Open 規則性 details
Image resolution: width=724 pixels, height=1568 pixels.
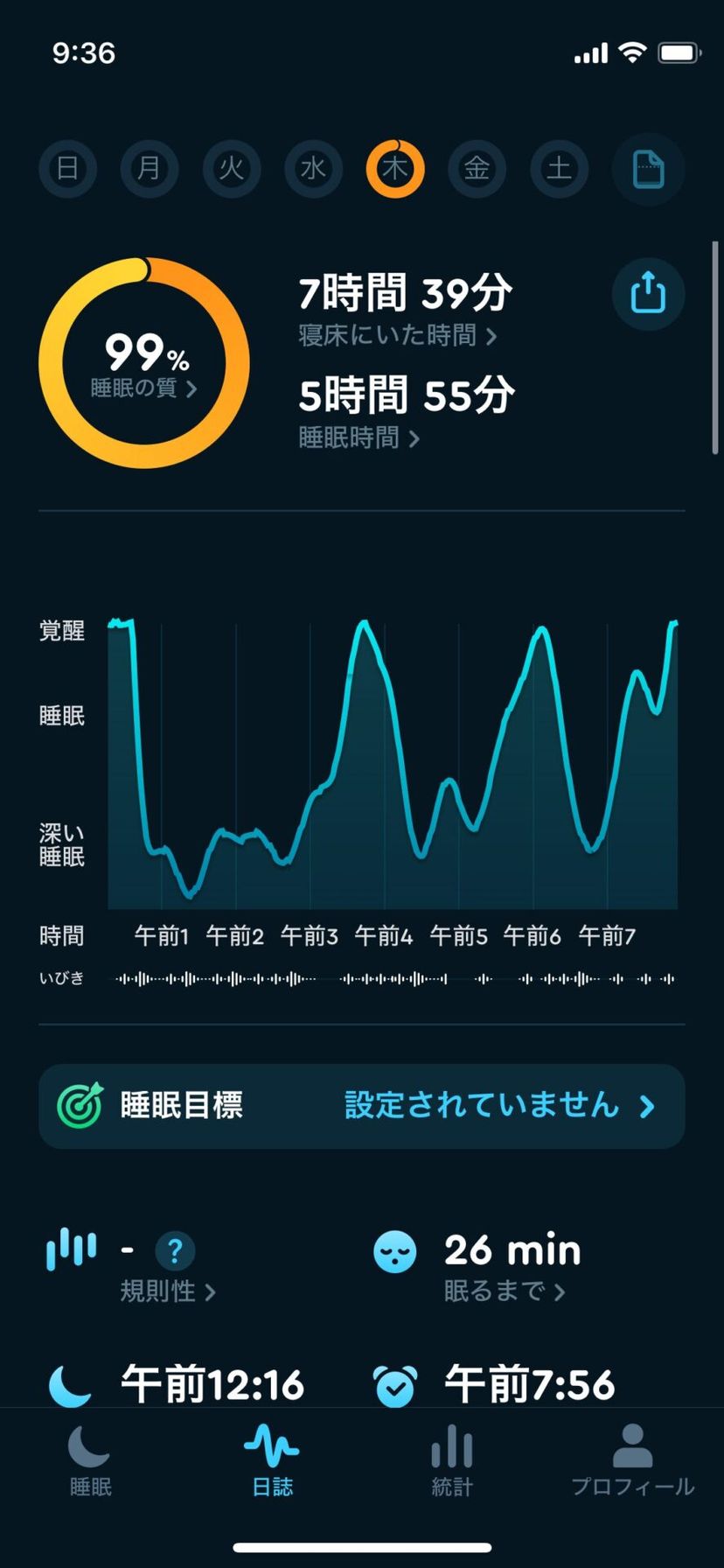click(x=167, y=1291)
